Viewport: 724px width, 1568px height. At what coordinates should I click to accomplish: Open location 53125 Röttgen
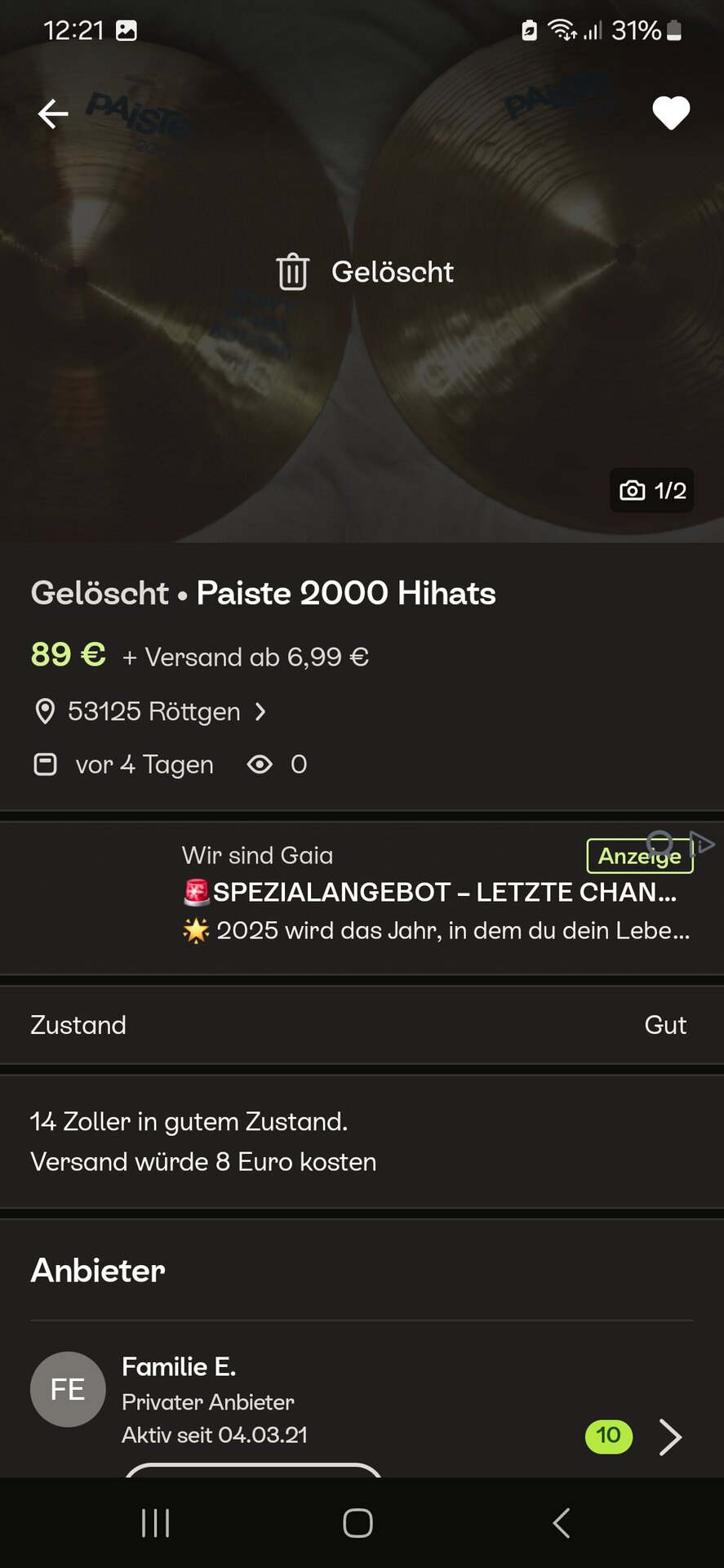click(x=153, y=711)
